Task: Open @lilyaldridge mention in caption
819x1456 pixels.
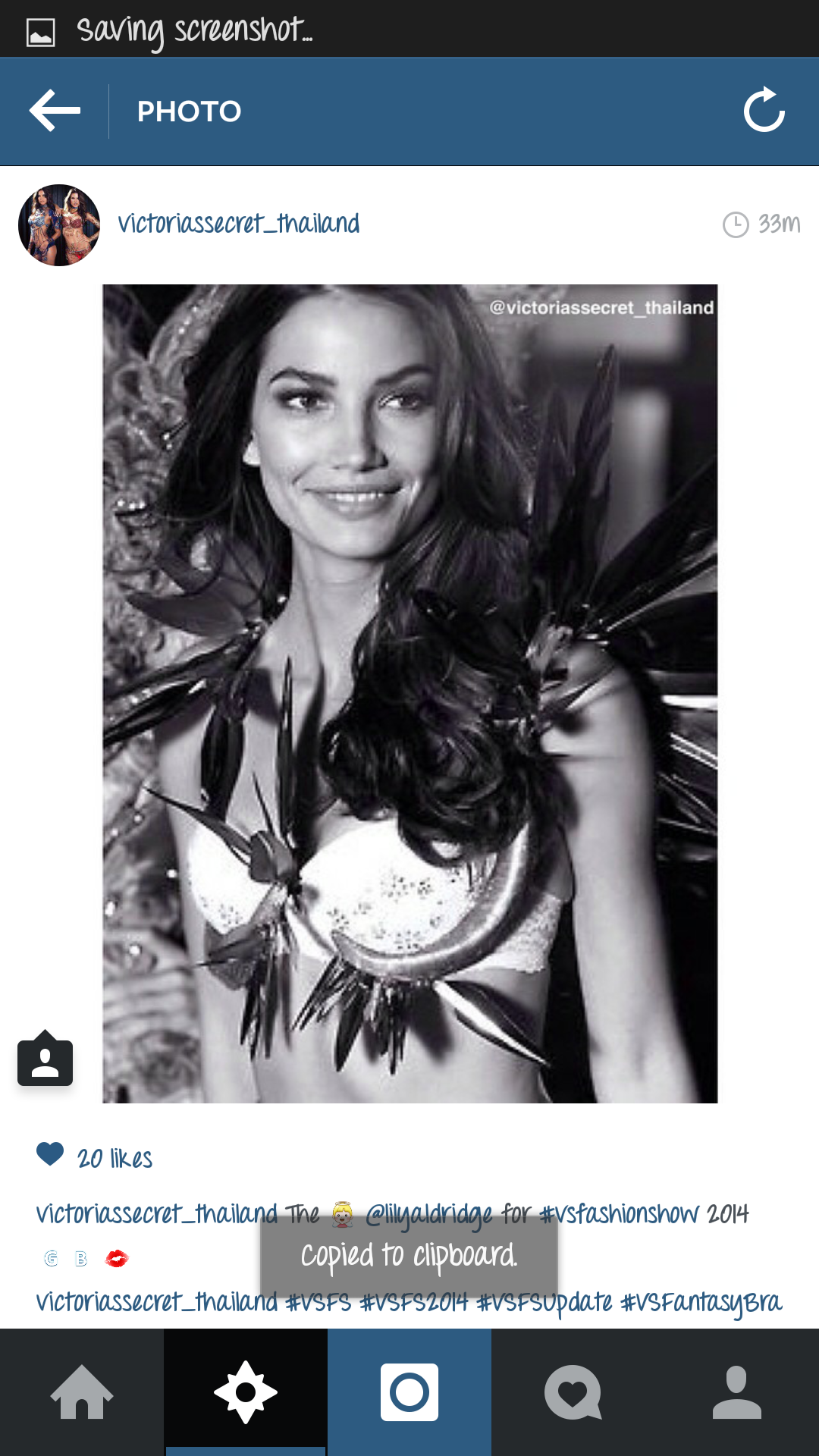Action: point(428,1215)
